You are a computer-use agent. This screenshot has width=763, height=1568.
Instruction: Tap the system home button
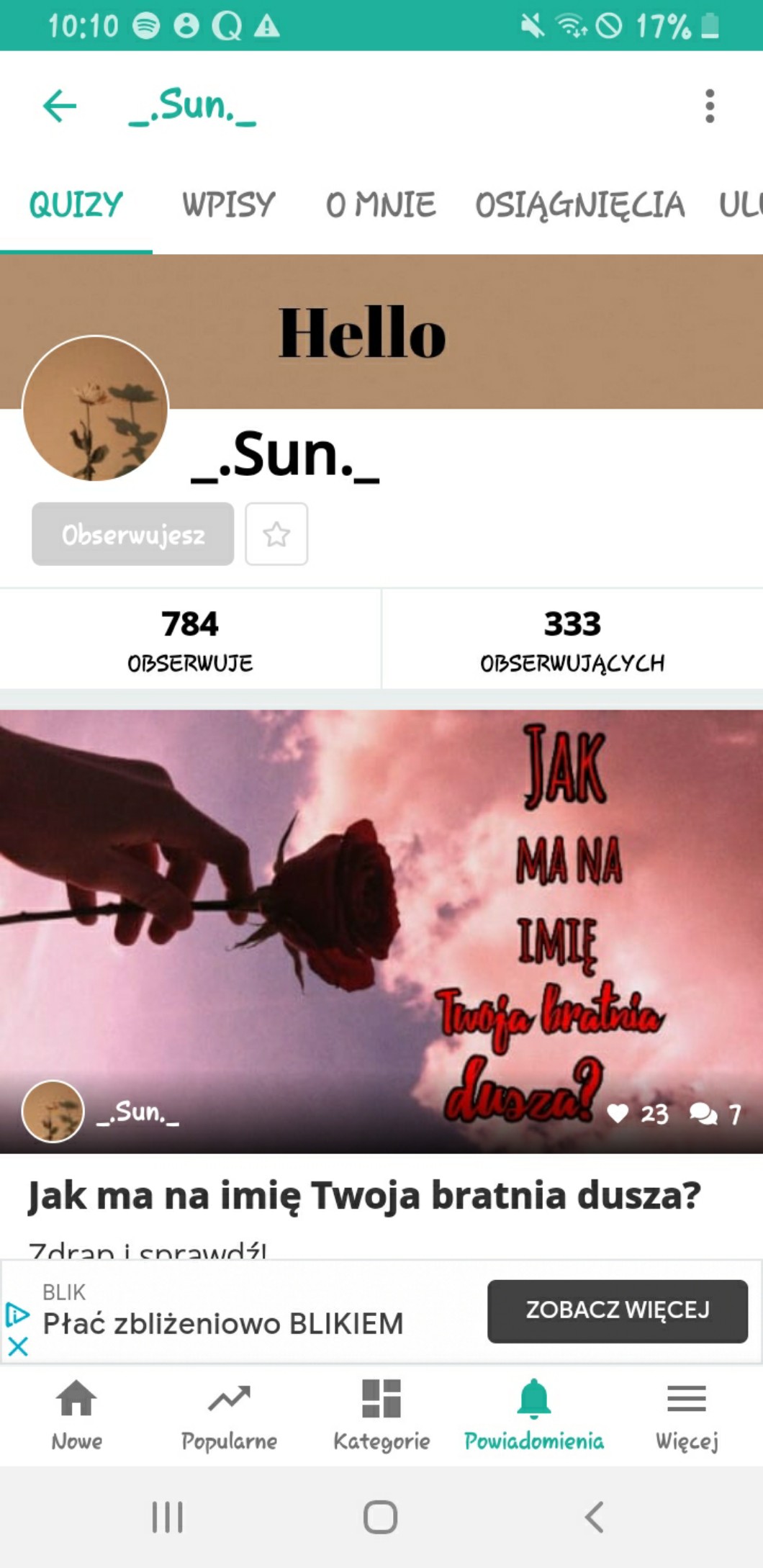[381, 1518]
